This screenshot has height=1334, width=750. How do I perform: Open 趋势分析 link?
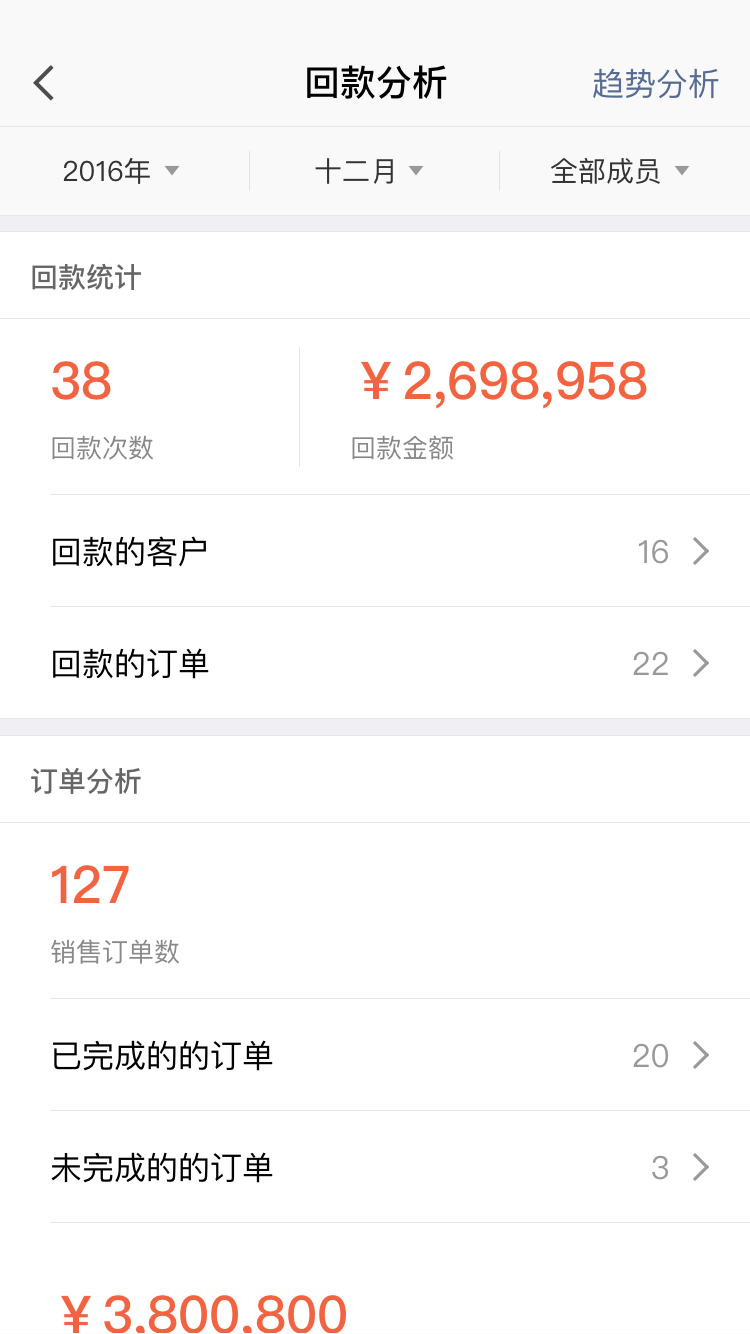coord(655,83)
